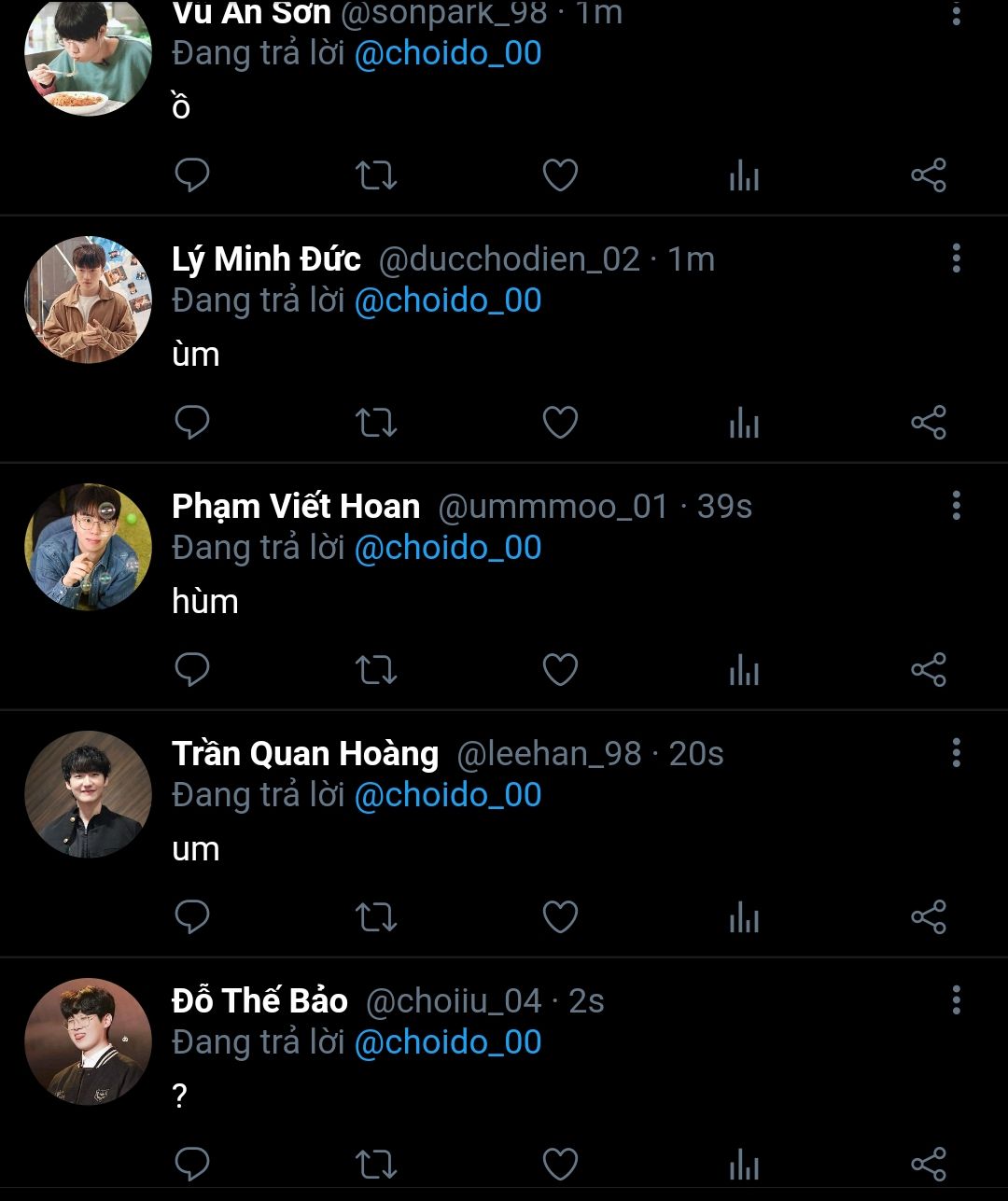Screen dimensions: 1008x1201
Task: Like Lý Minh Đức's reply
Action: click(x=560, y=423)
